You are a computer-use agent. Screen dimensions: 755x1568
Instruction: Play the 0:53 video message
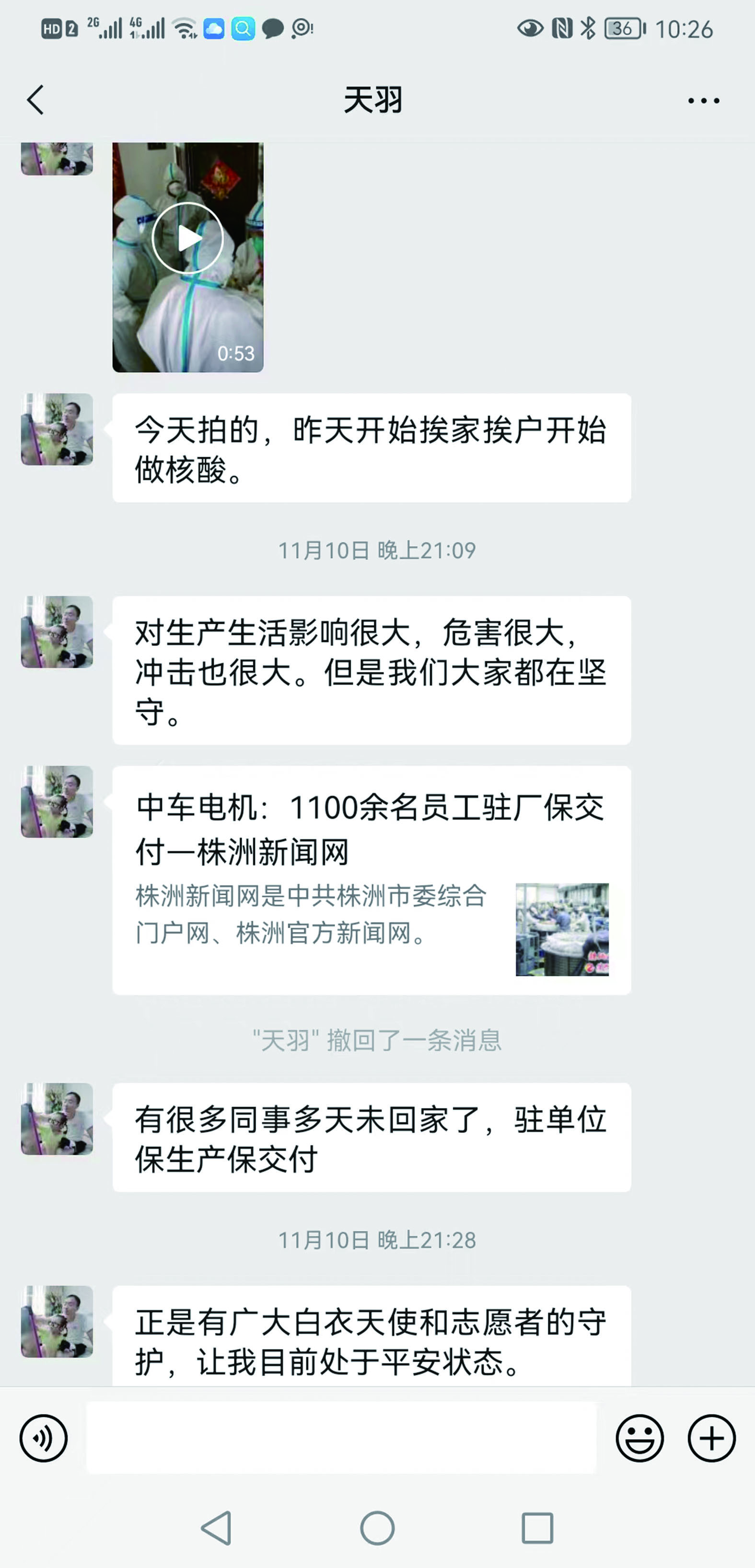[187, 239]
